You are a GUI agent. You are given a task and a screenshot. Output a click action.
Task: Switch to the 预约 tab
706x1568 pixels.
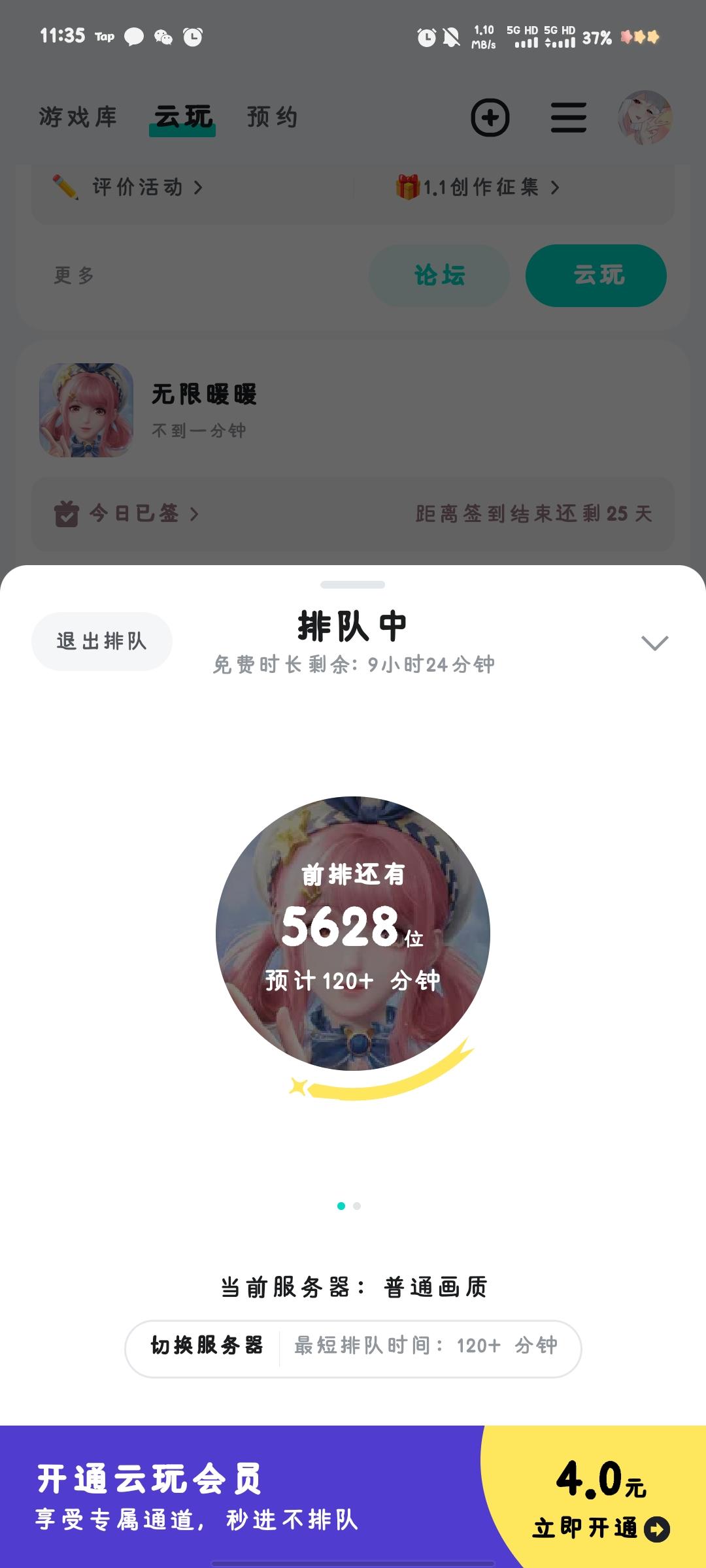pyautogui.click(x=272, y=118)
